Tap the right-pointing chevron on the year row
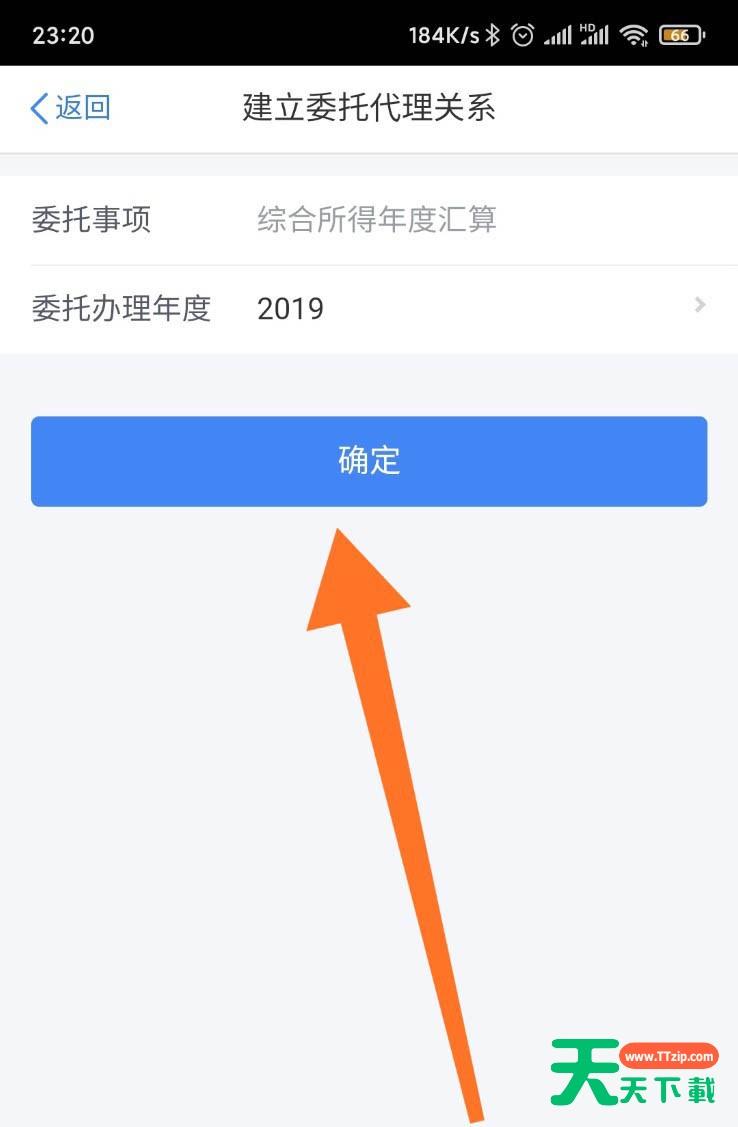738x1127 pixels. pyautogui.click(x=700, y=306)
